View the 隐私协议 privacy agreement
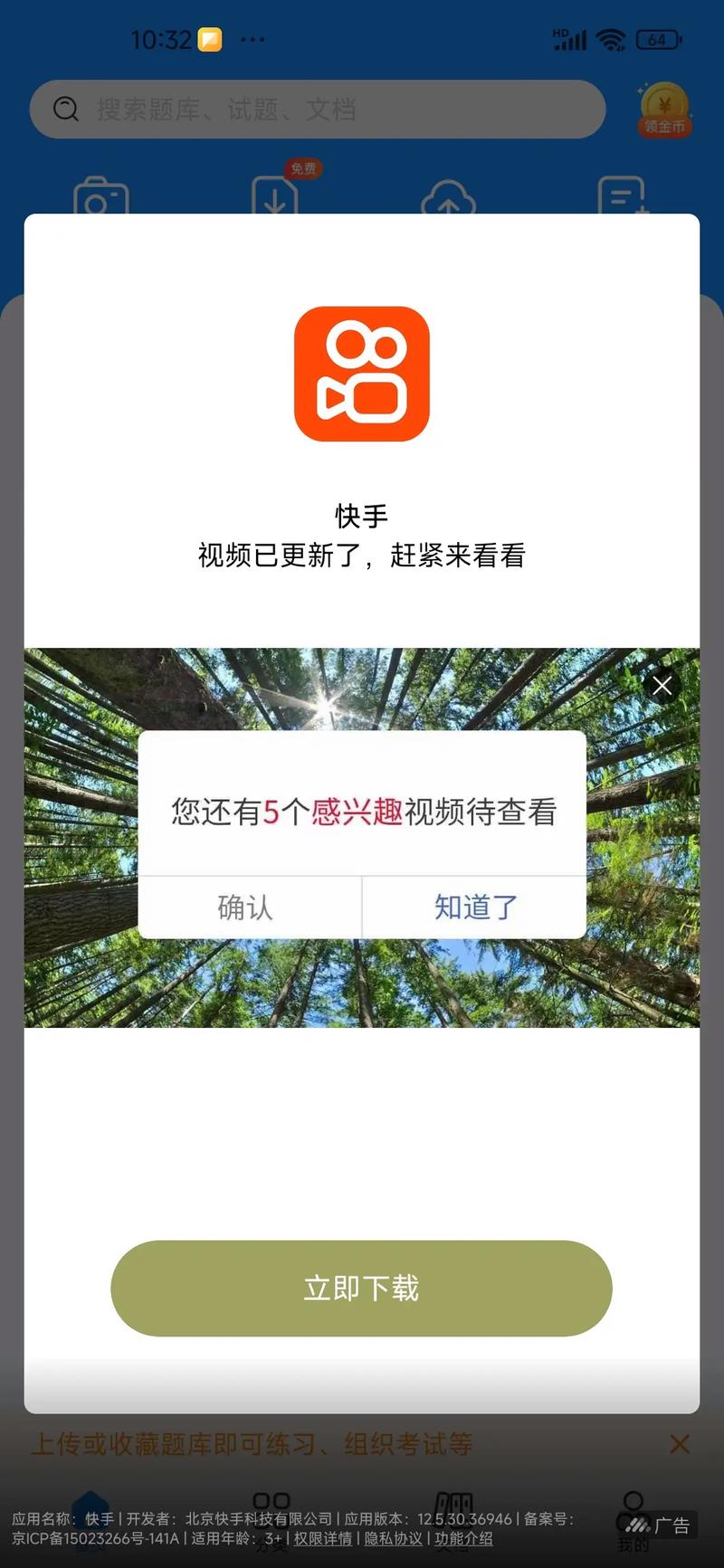 [393, 1538]
